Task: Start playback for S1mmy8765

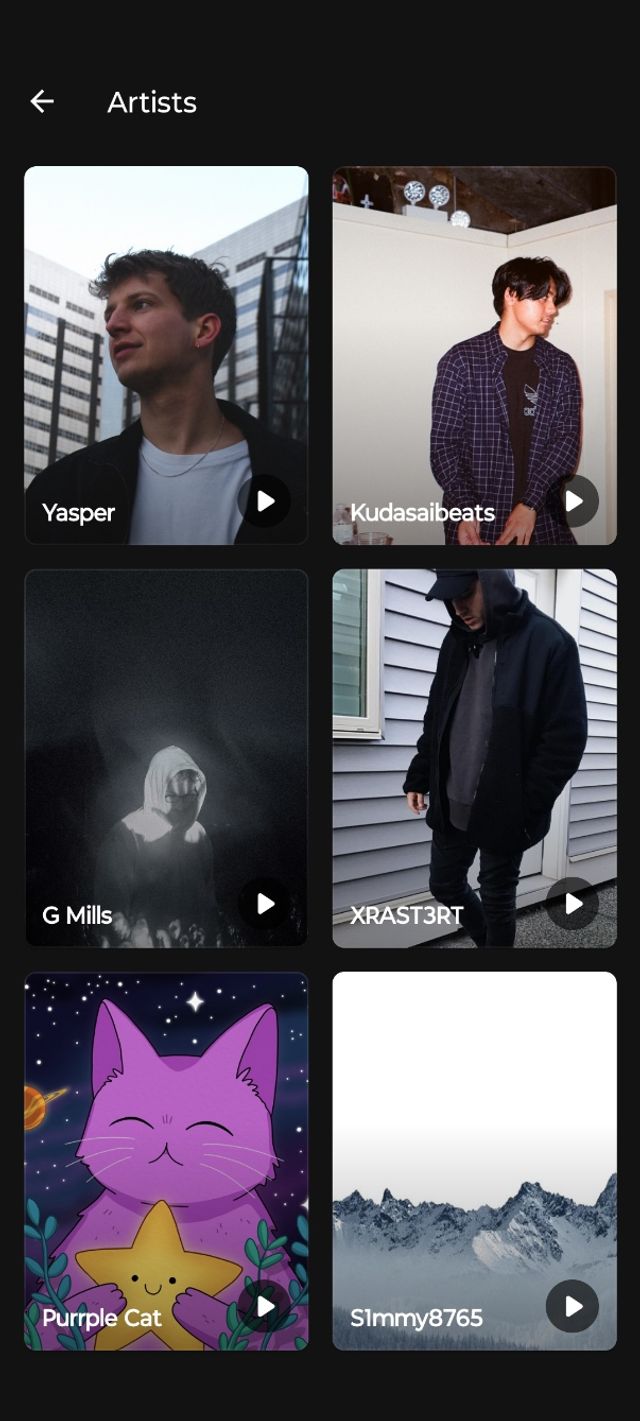Action: pos(573,1306)
